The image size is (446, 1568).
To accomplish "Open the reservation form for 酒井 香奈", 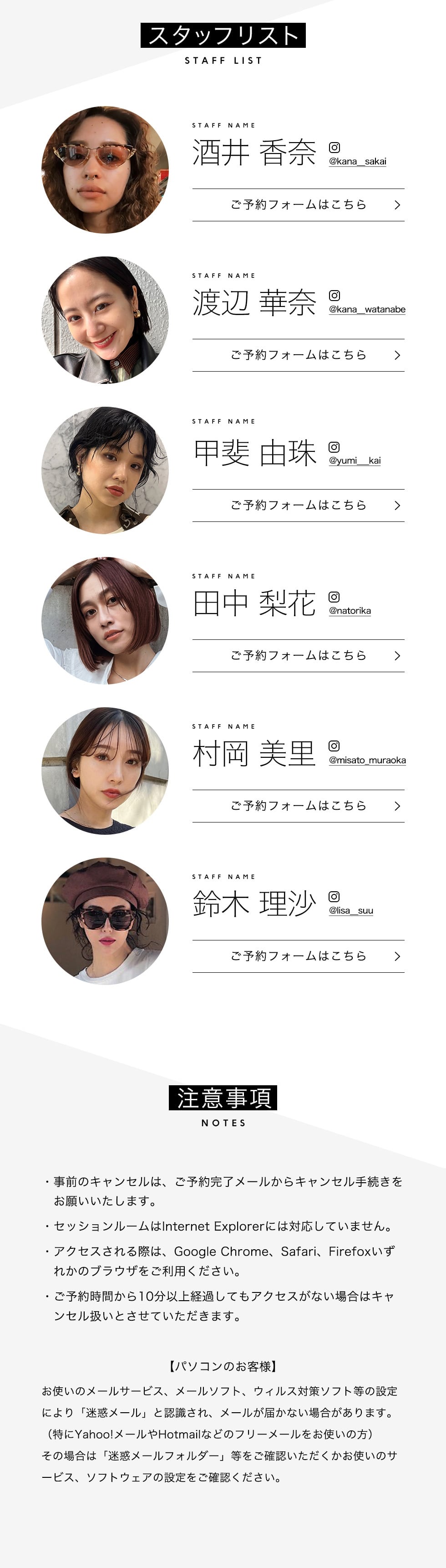I will coord(298,205).
